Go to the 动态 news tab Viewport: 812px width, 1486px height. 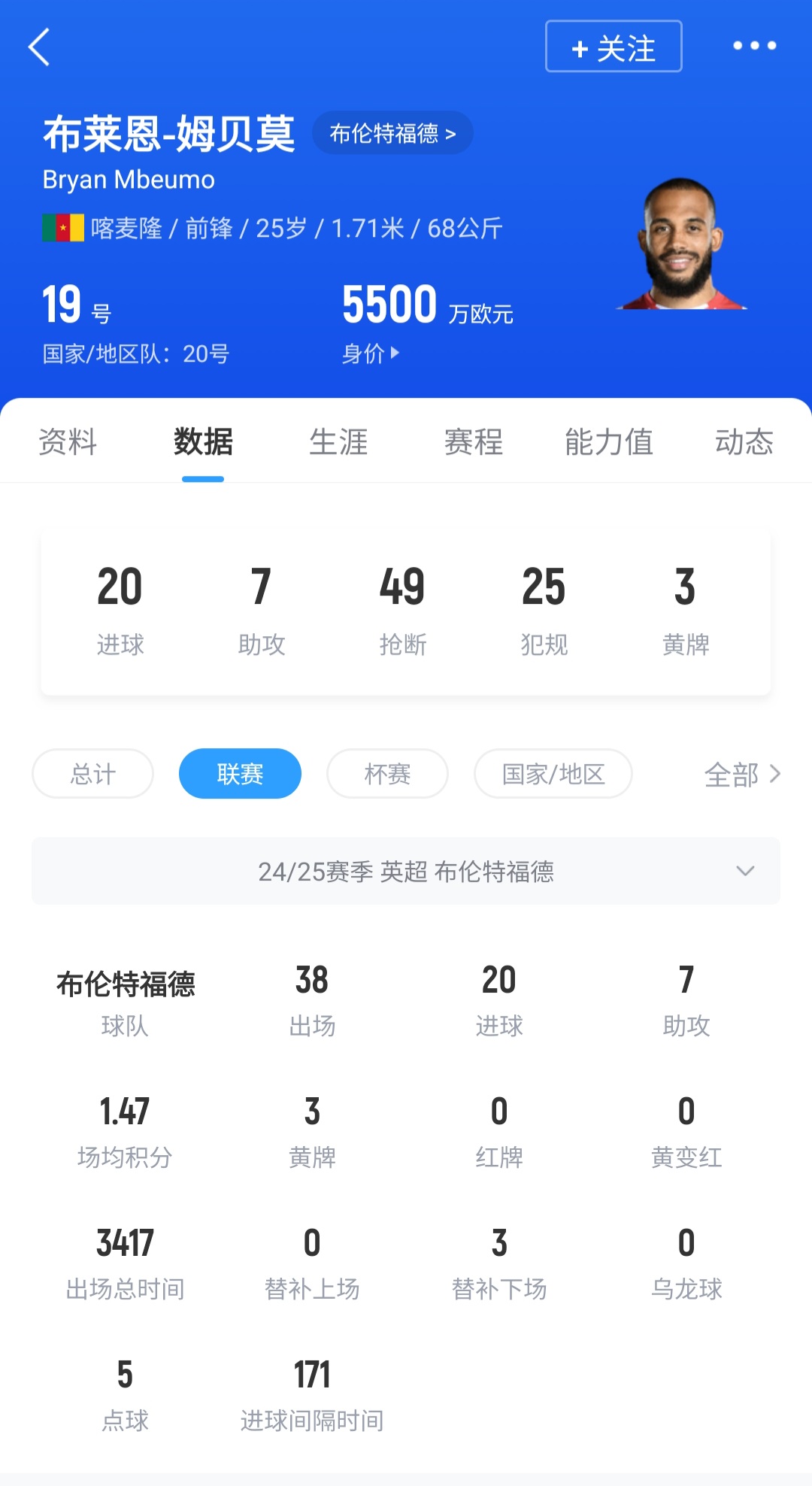coord(744,441)
